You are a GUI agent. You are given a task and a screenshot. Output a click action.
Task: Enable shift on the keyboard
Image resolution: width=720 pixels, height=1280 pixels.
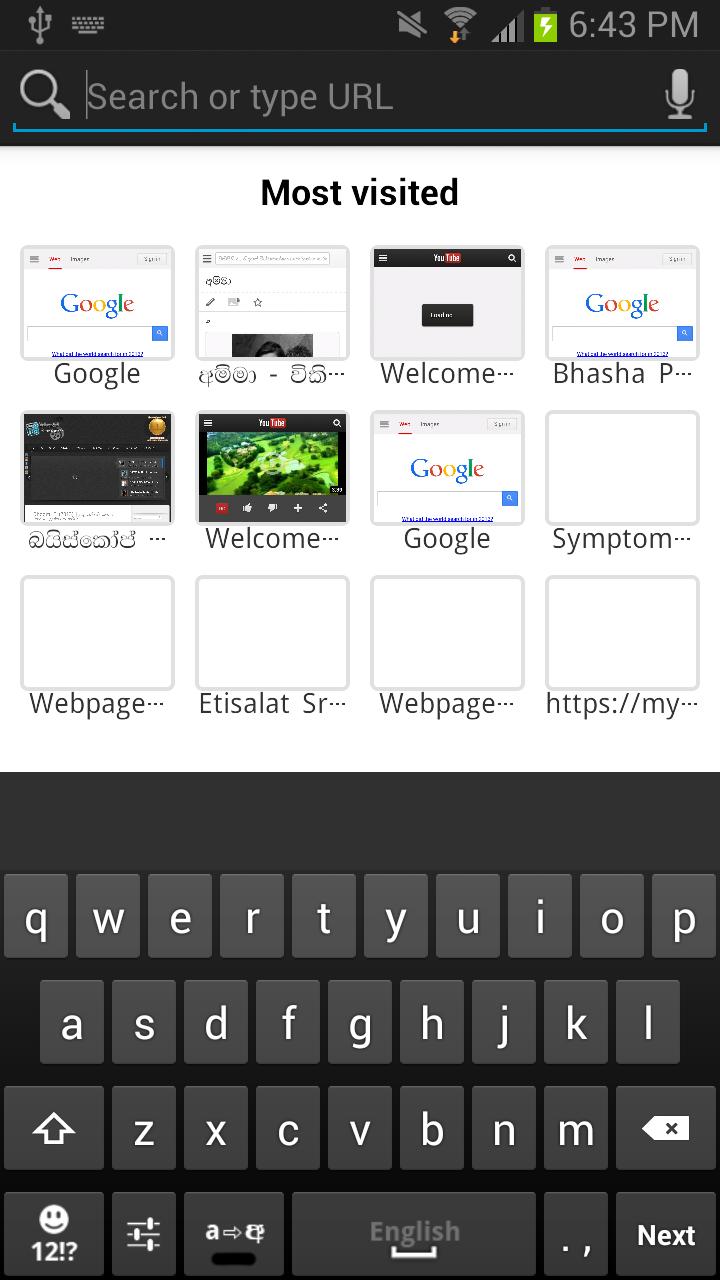pos(54,1130)
